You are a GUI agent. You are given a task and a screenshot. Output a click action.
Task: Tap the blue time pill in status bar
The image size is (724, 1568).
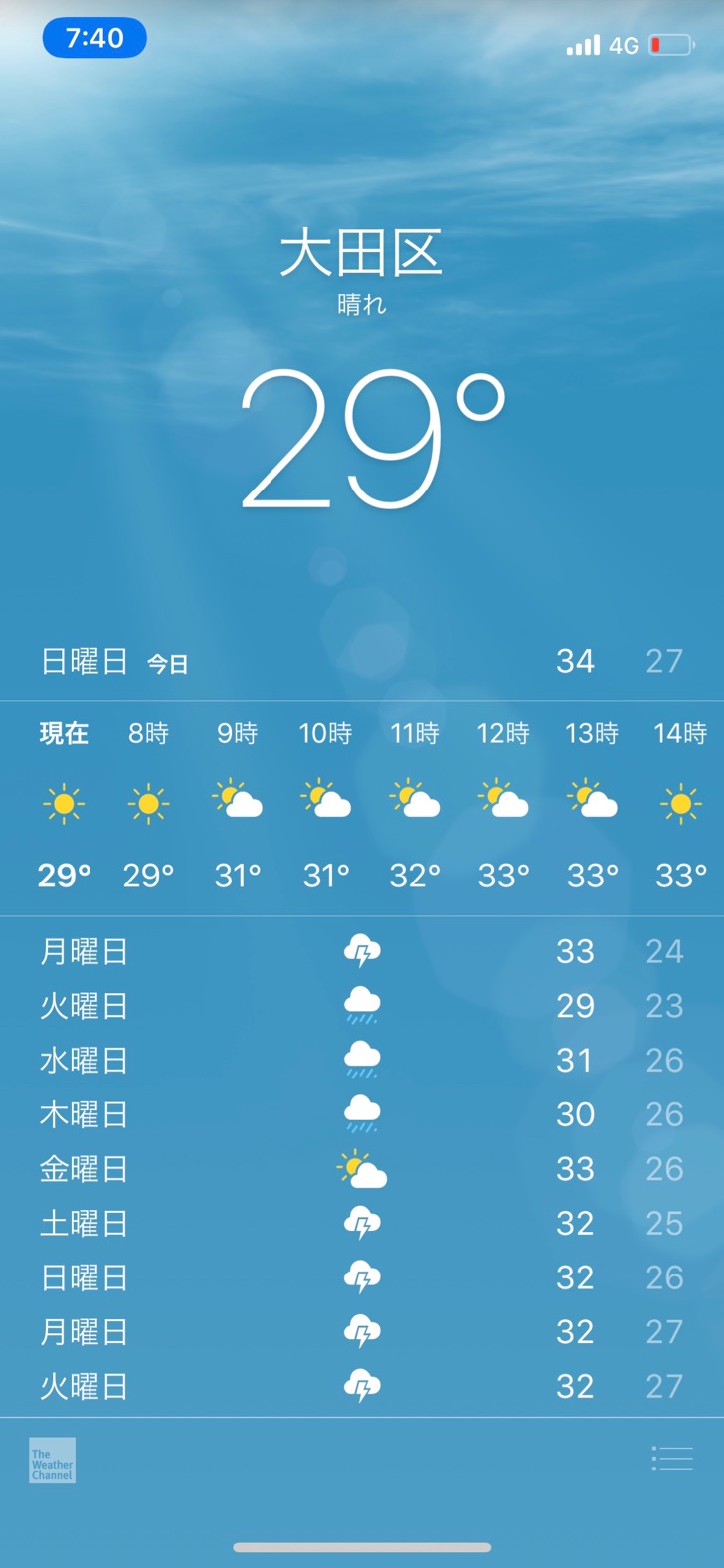94,39
